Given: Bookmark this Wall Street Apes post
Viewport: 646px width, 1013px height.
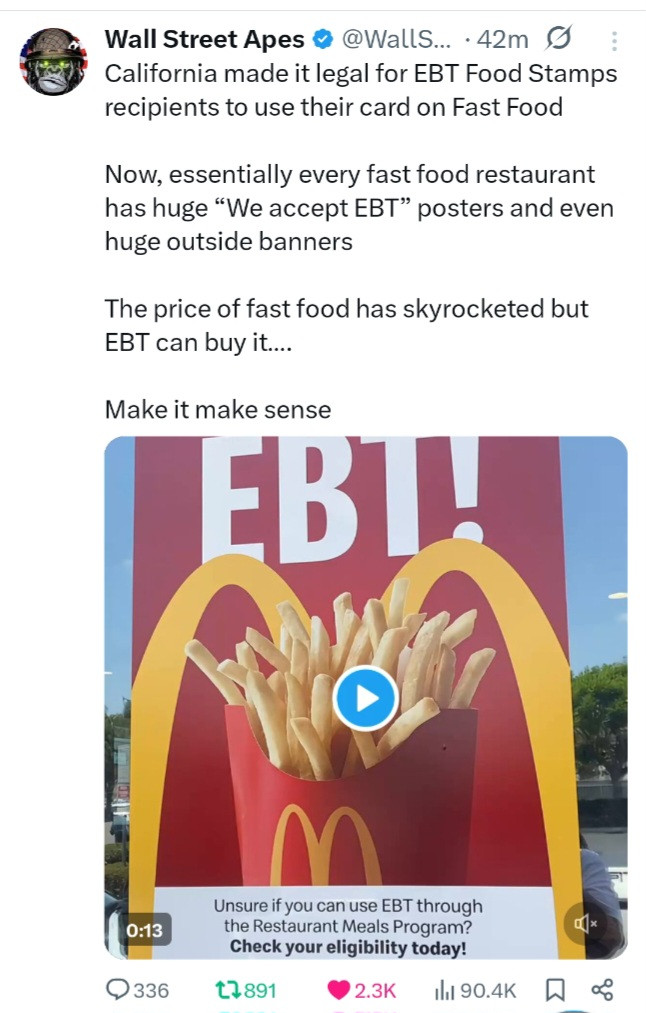Looking at the screenshot, I should tap(554, 990).
